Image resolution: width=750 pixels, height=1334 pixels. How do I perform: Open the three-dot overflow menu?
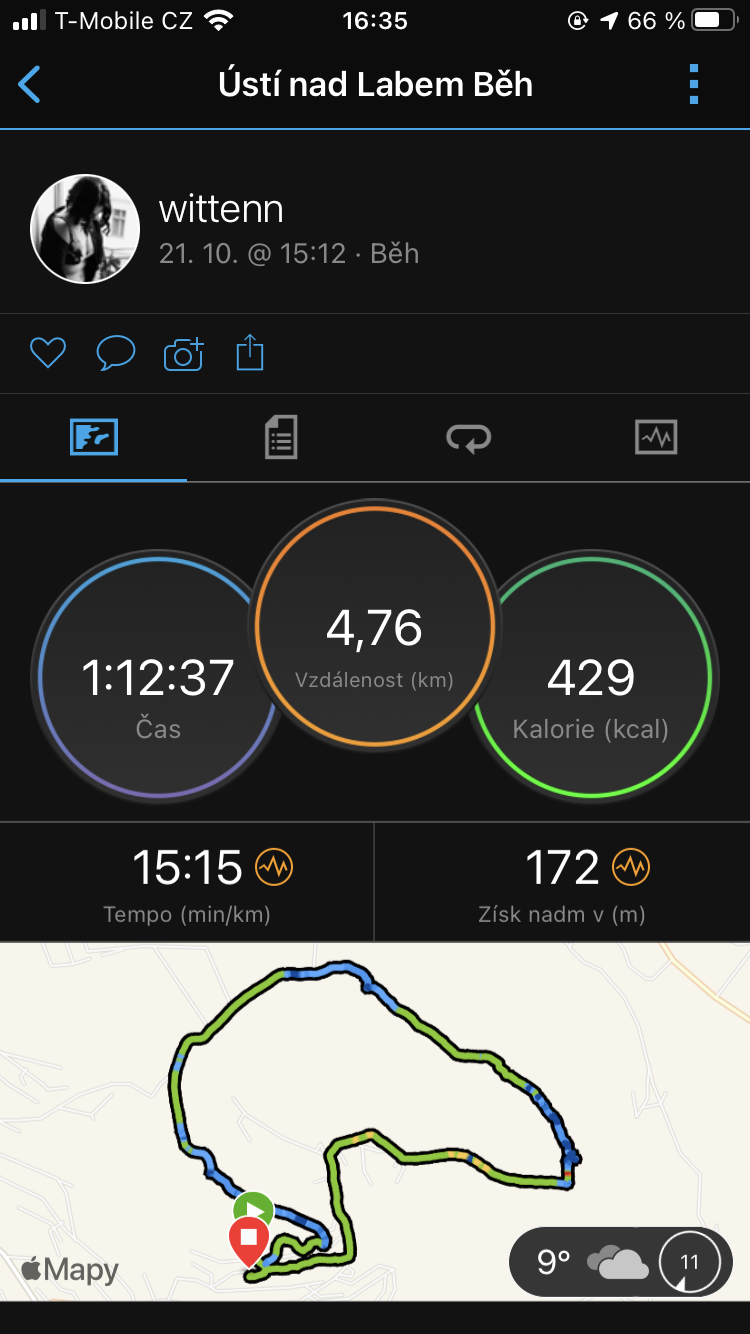694,85
